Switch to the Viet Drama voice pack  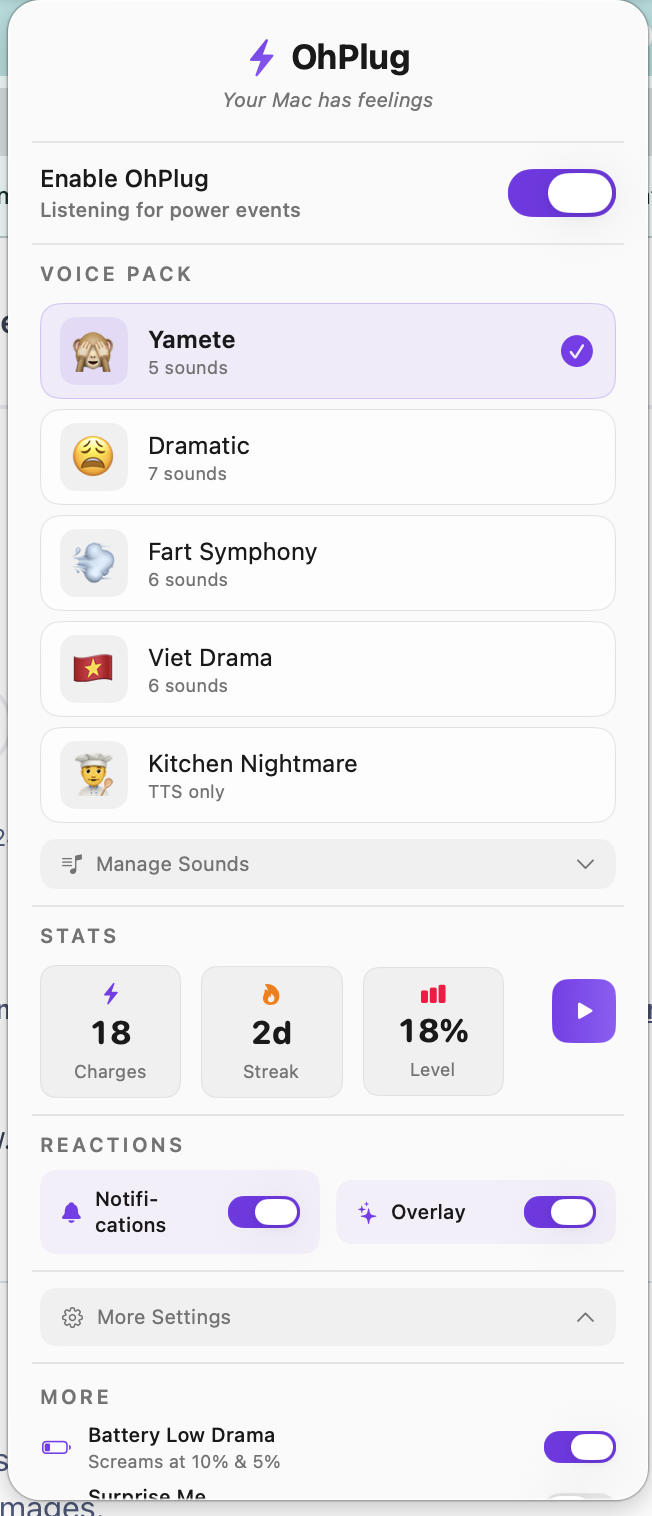point(327,669)
